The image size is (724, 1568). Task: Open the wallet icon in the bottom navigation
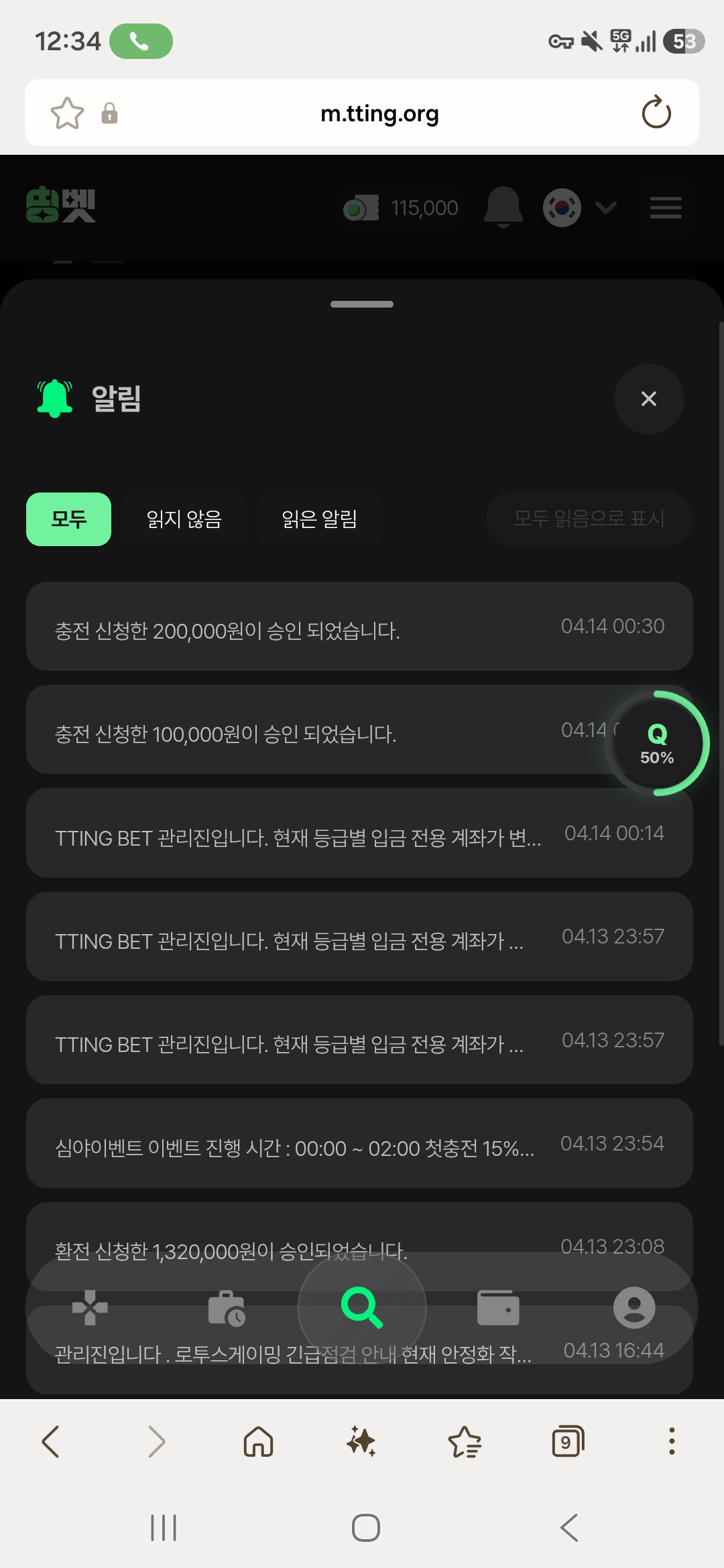498,1307
